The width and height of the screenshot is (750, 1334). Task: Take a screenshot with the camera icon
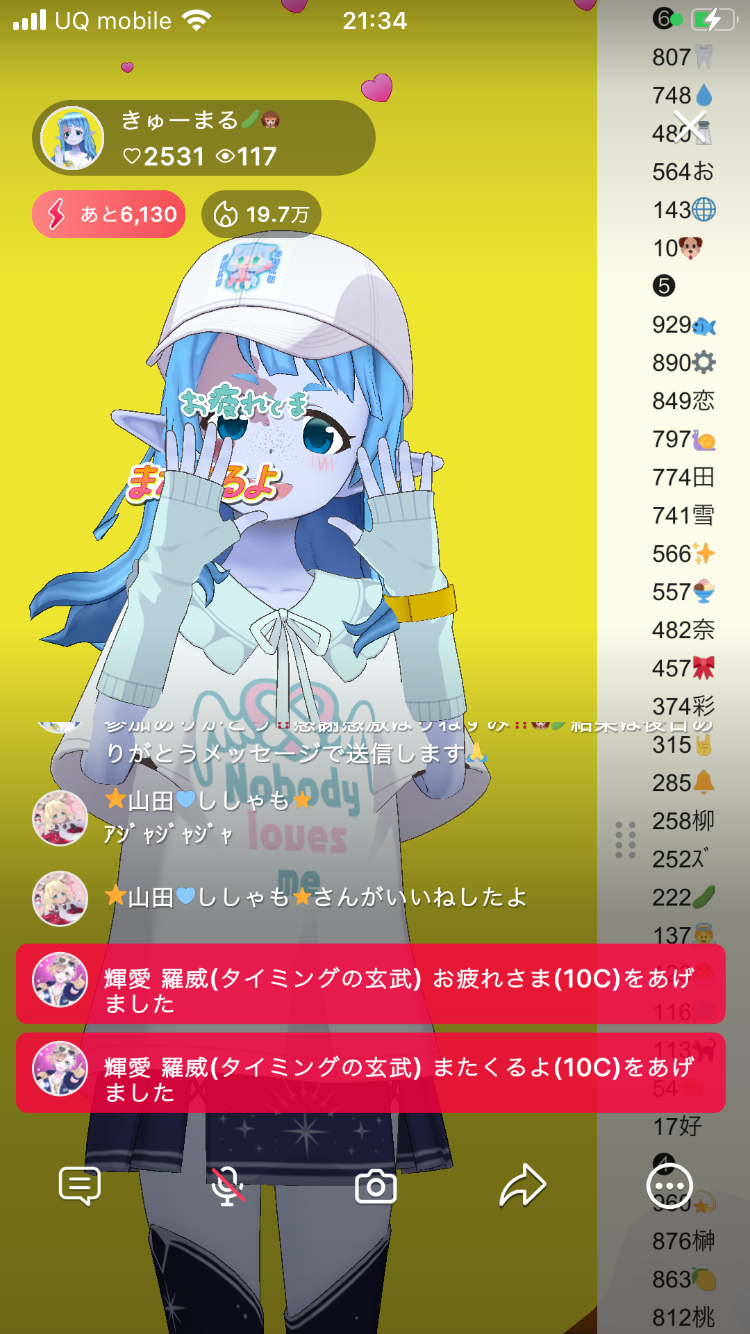[x=376, y=1187]
